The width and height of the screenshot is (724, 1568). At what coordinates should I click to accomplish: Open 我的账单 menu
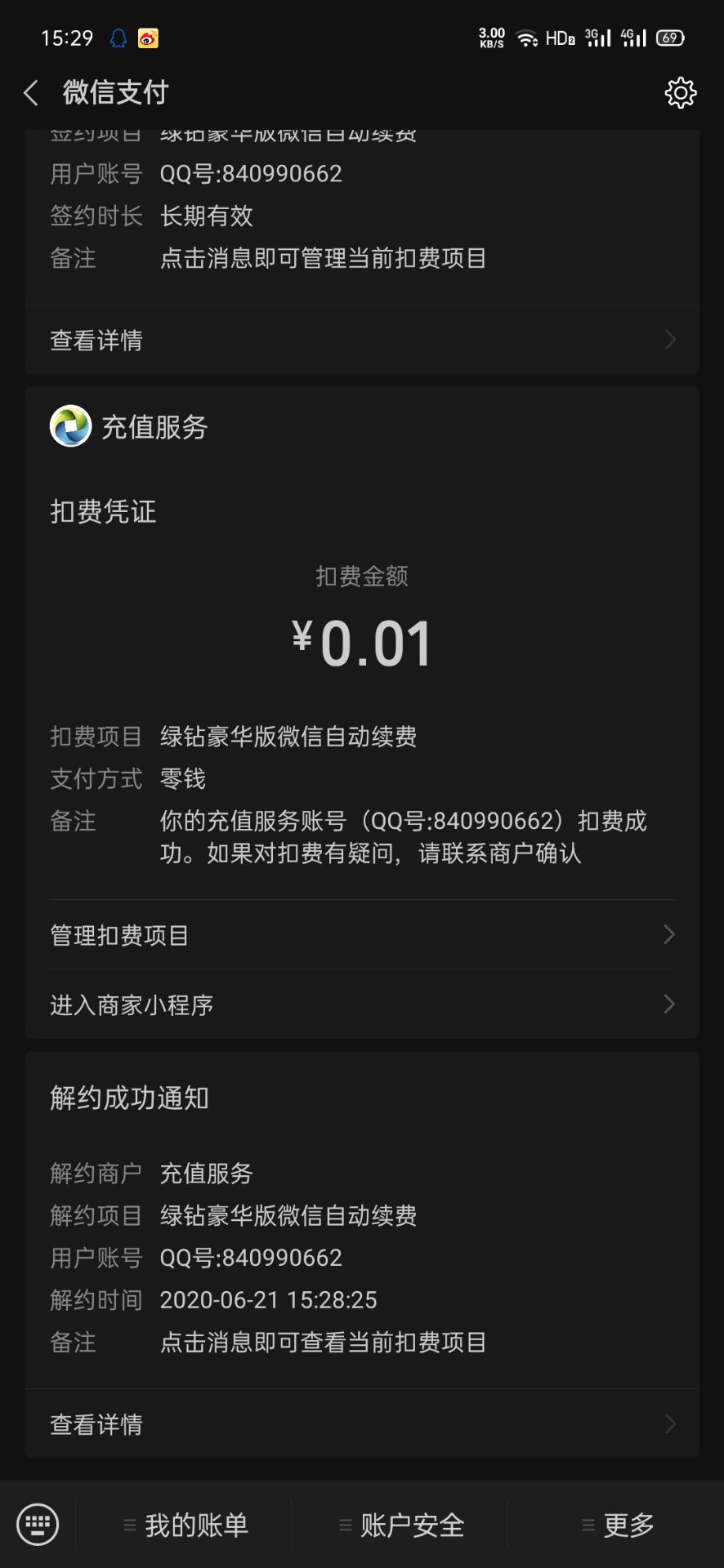(185, 1525)
